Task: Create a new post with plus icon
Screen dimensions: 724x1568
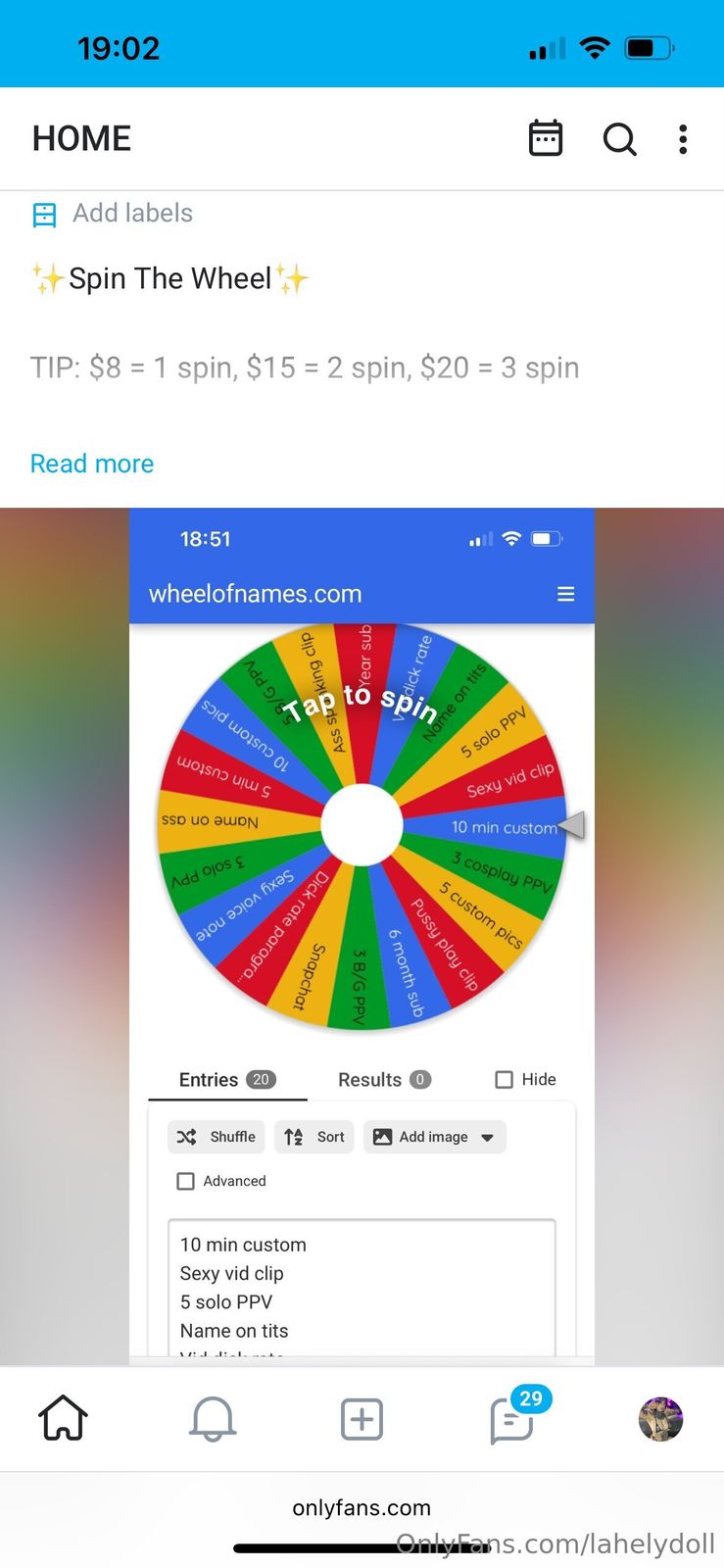Action: coord(362,1418)
